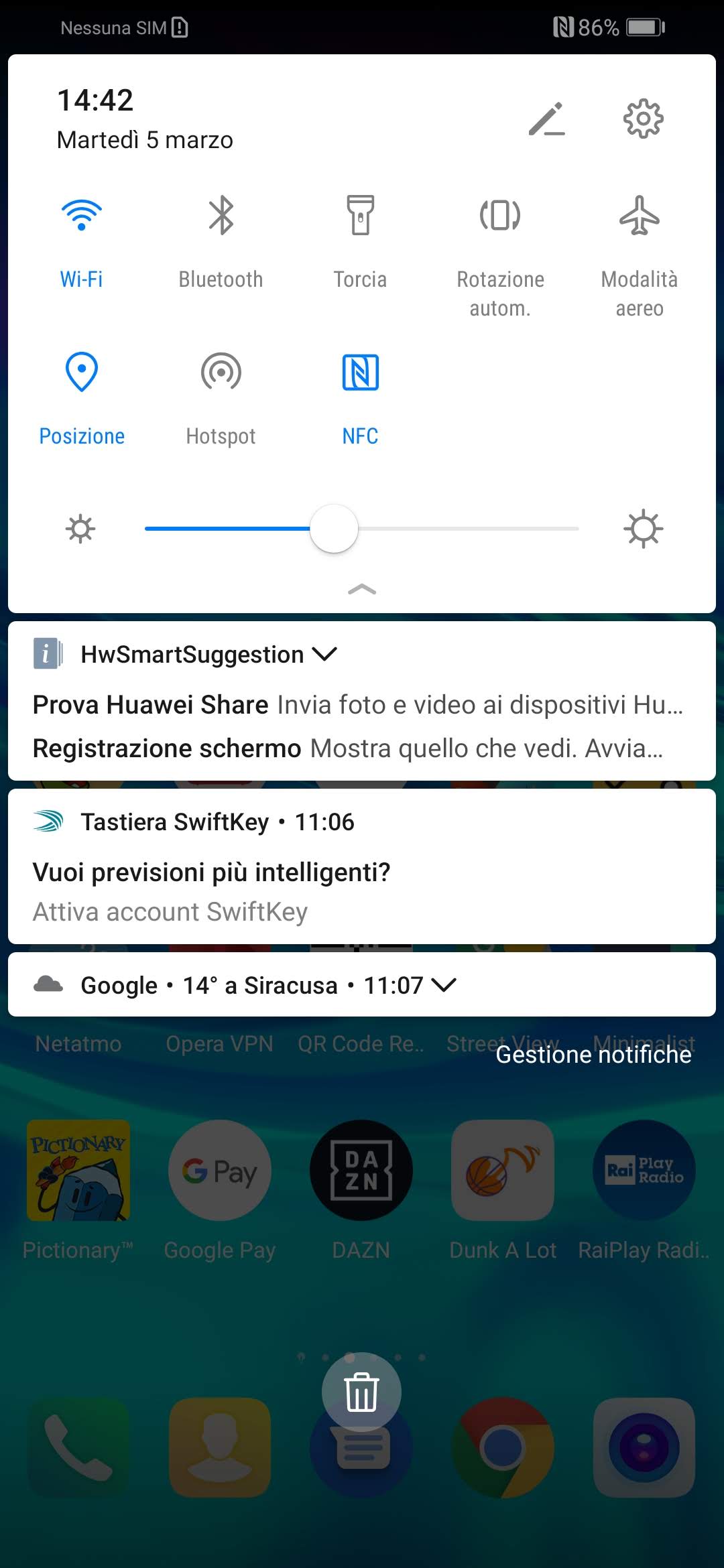Screen dimensions: 724x1568
Task: Enable Modalità aereo
Action: tap(640, 216)
